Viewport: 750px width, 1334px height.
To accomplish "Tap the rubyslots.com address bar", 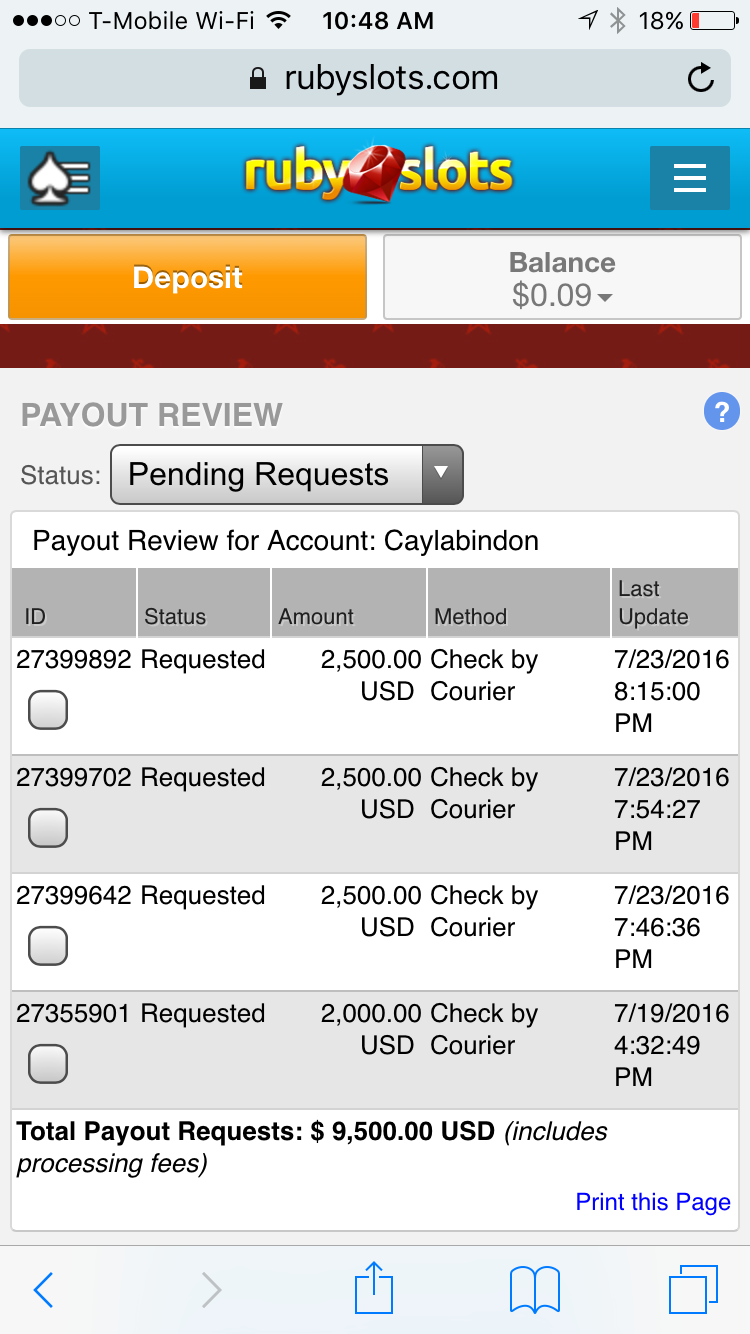I will tap(374, 78).
